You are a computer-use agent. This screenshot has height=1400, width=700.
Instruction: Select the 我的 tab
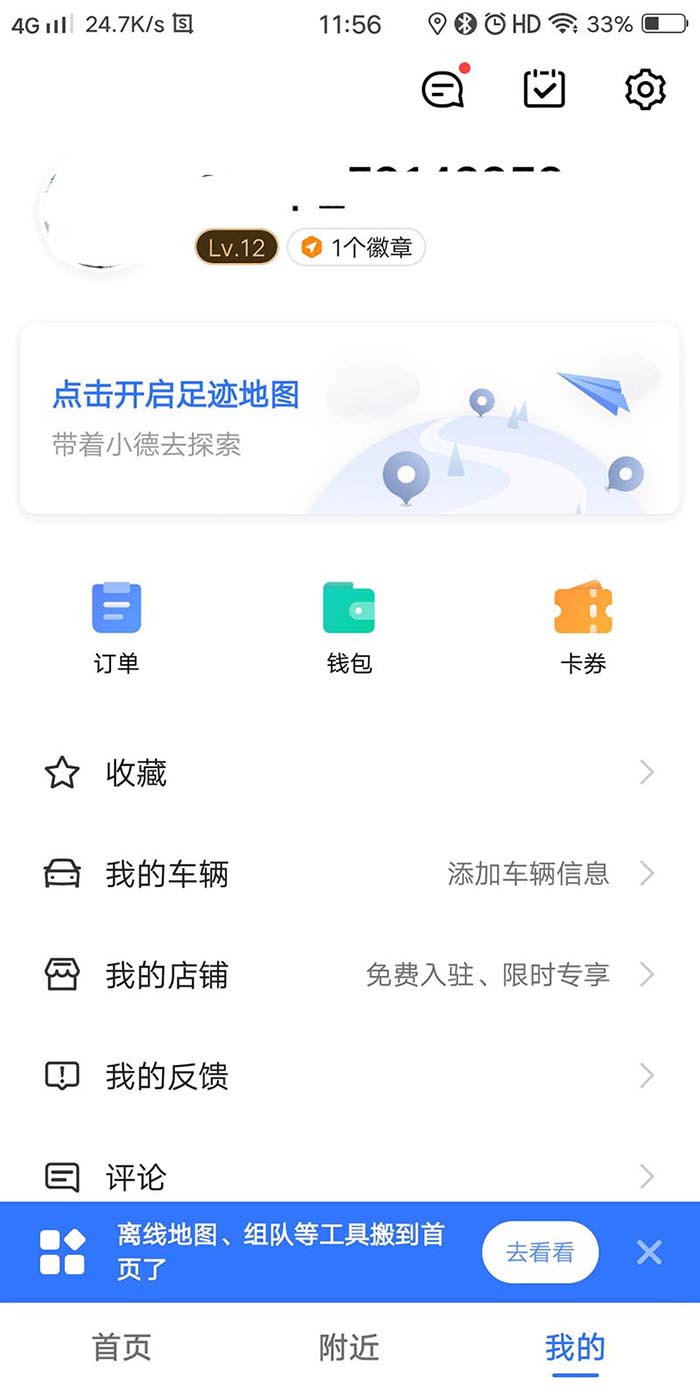(575, 1347)
